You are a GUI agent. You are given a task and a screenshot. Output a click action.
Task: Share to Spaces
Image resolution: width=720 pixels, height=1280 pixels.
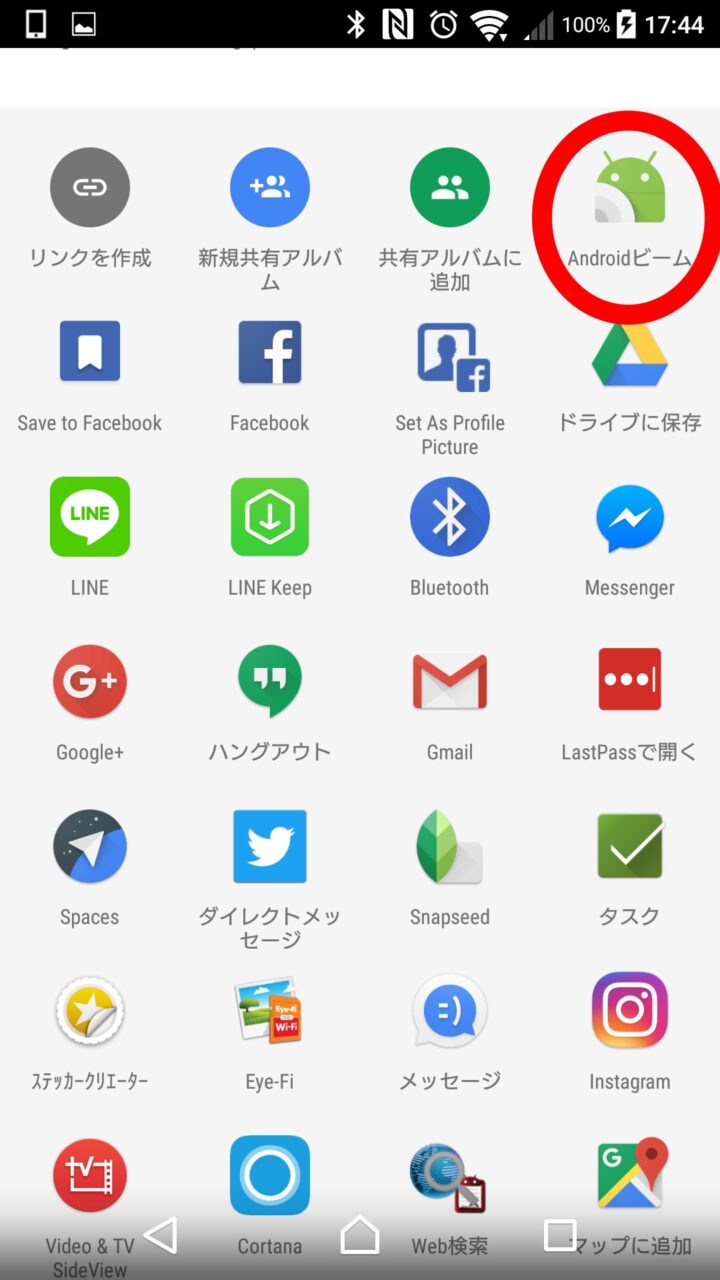90,846
